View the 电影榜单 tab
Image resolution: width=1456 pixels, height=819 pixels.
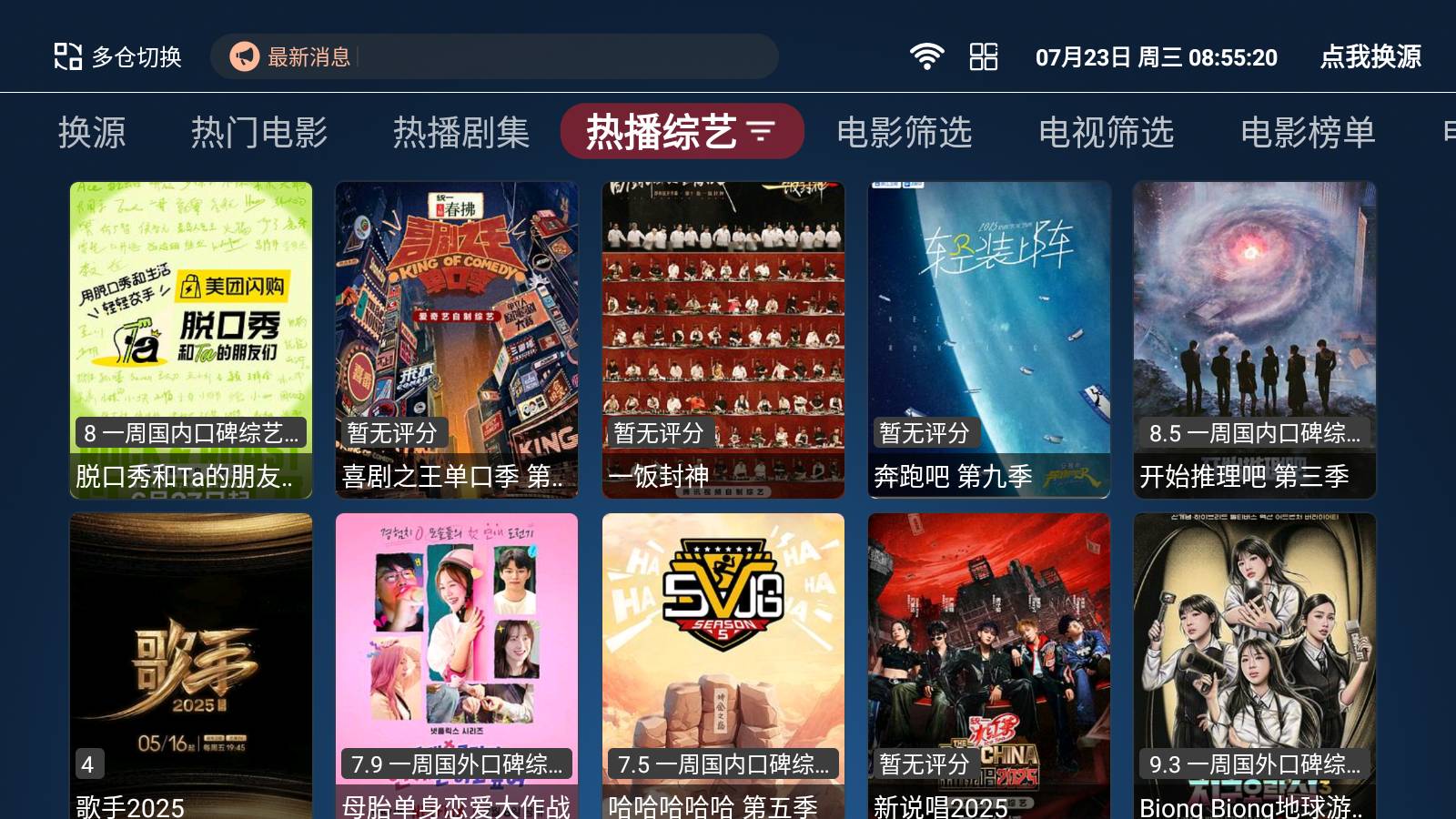point(1309,133)
